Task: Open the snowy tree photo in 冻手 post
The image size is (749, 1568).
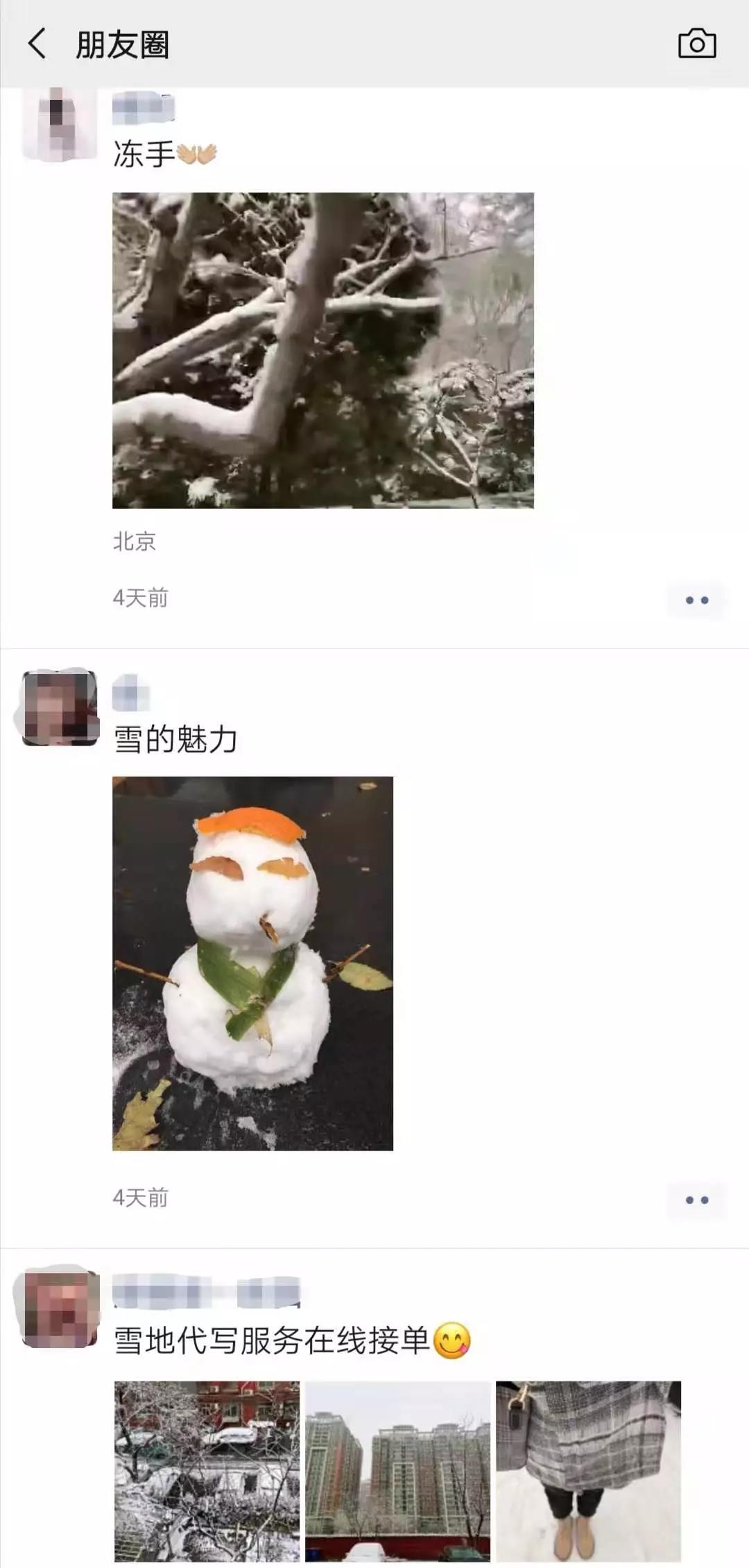Action: [323, 350]
